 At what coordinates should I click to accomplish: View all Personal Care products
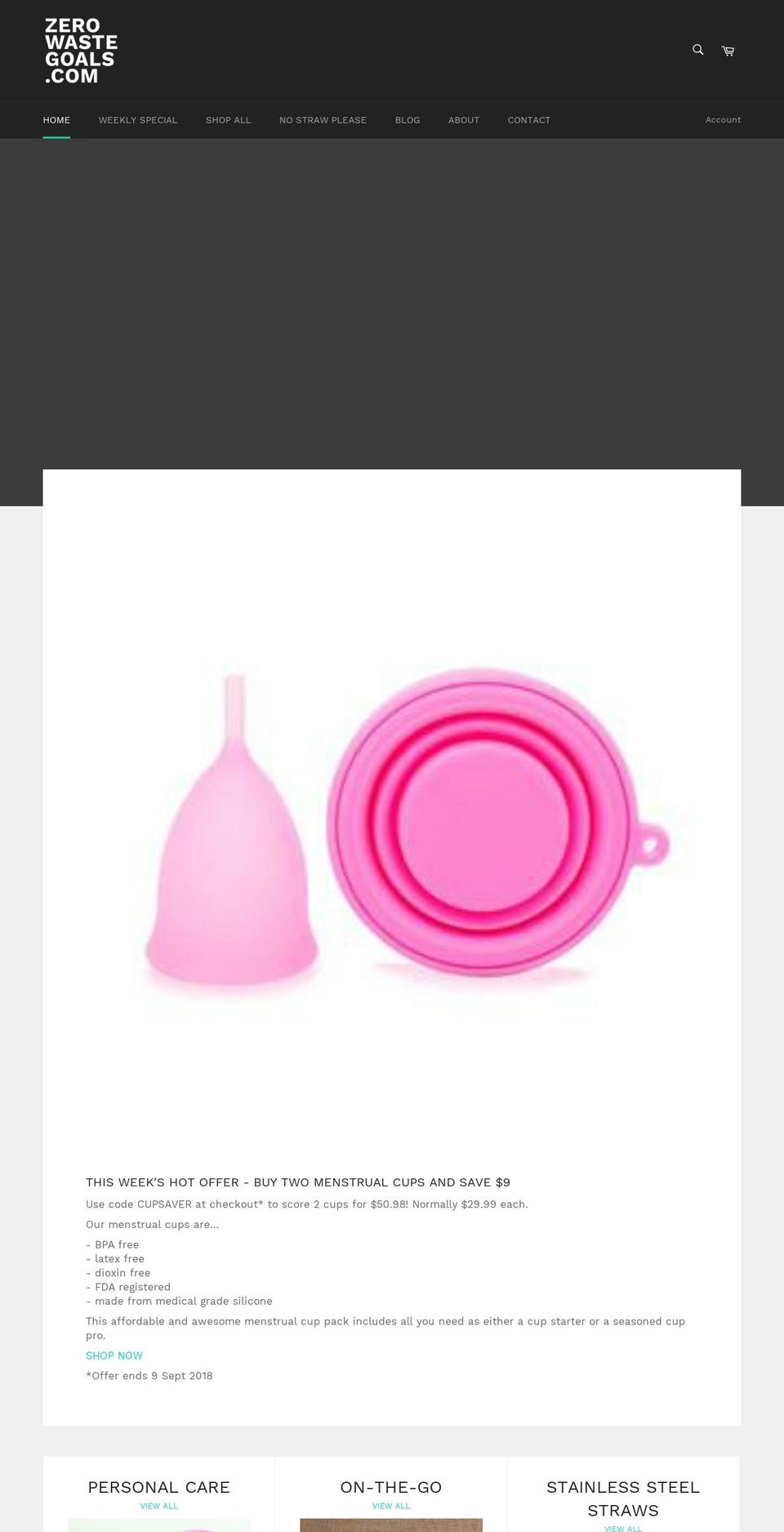159,1506
